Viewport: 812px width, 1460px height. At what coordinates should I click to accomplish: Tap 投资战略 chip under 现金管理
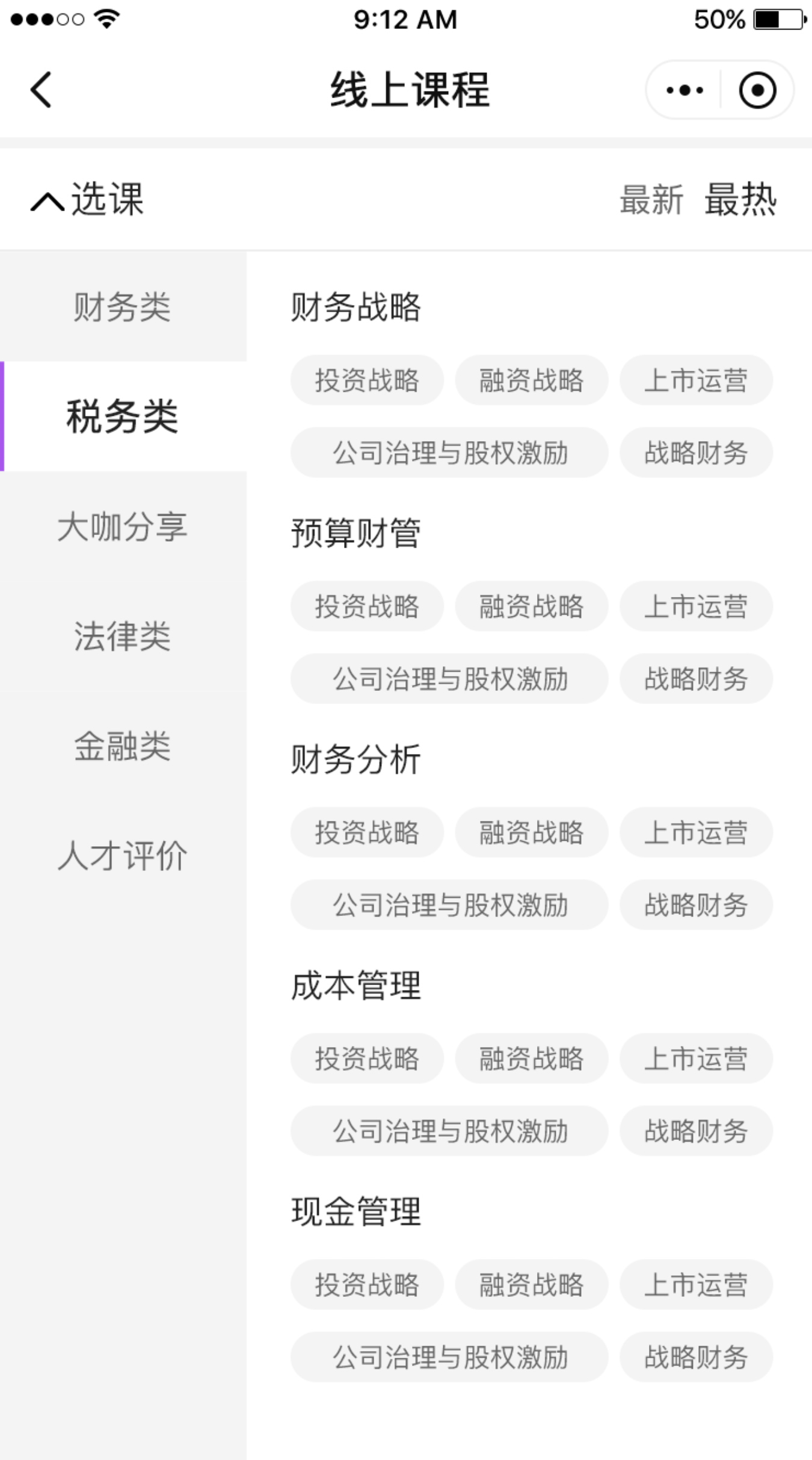click(x=367, y=1284)
